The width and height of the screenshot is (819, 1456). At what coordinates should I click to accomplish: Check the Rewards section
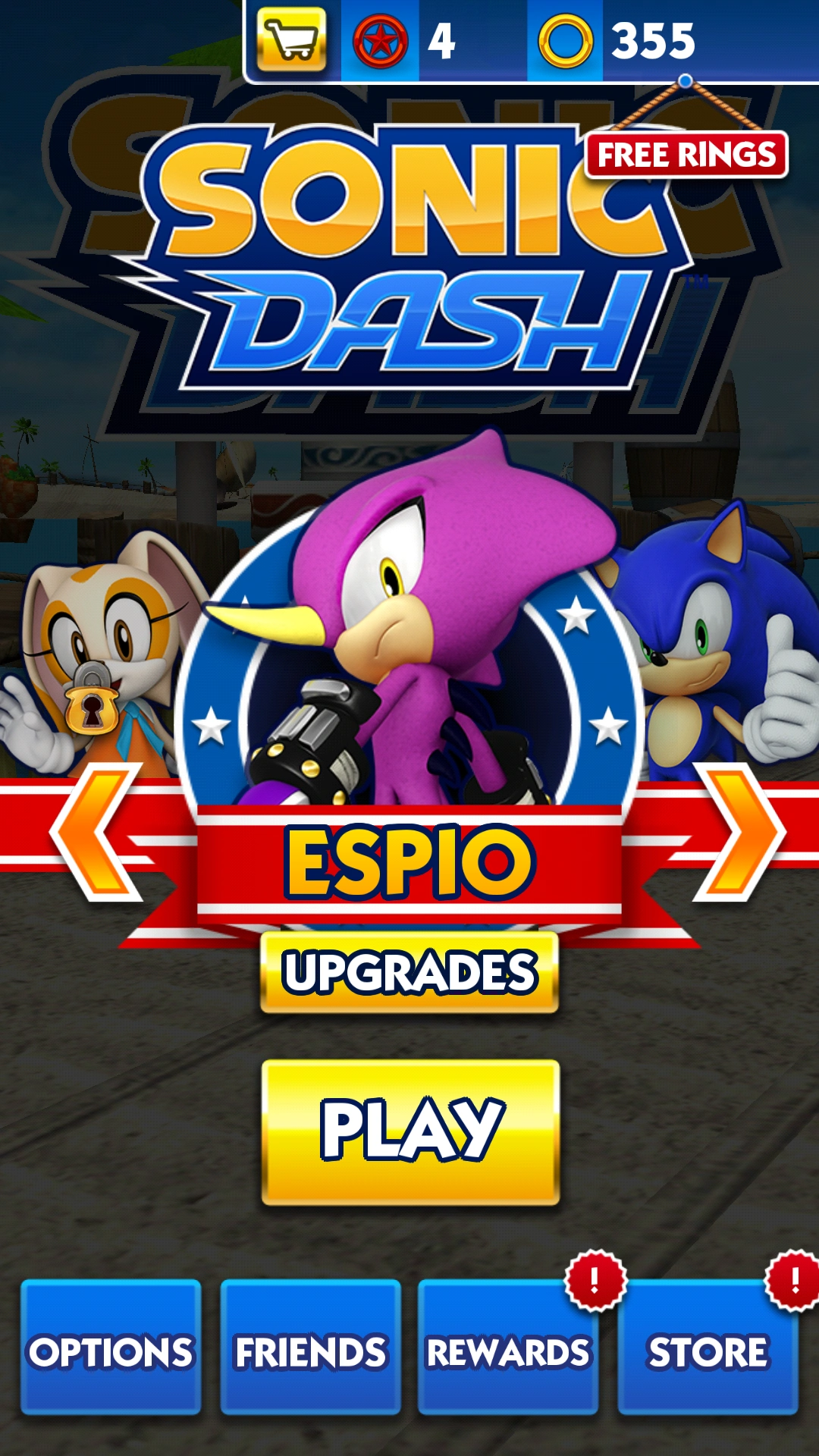click(507, 1348)
